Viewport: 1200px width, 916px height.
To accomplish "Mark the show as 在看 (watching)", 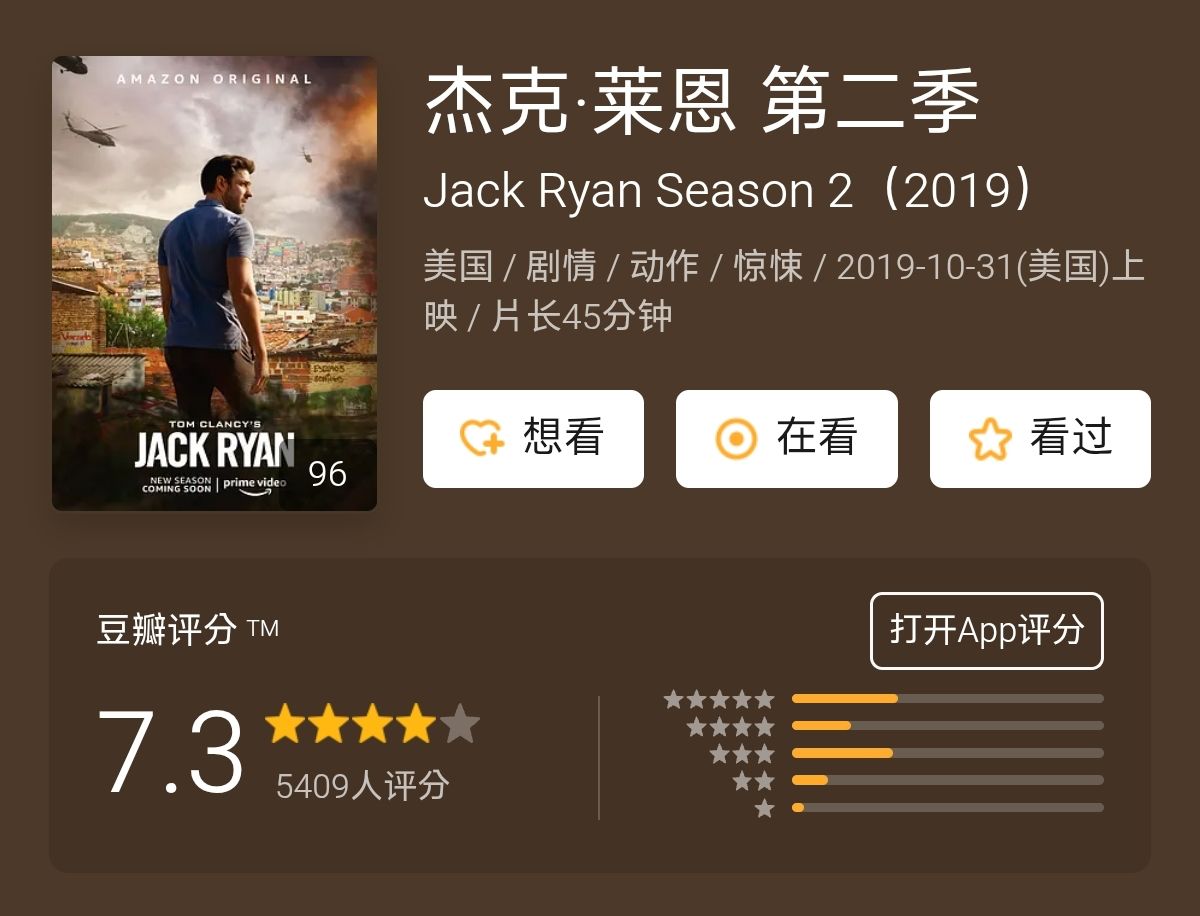I will coord(786,439).
